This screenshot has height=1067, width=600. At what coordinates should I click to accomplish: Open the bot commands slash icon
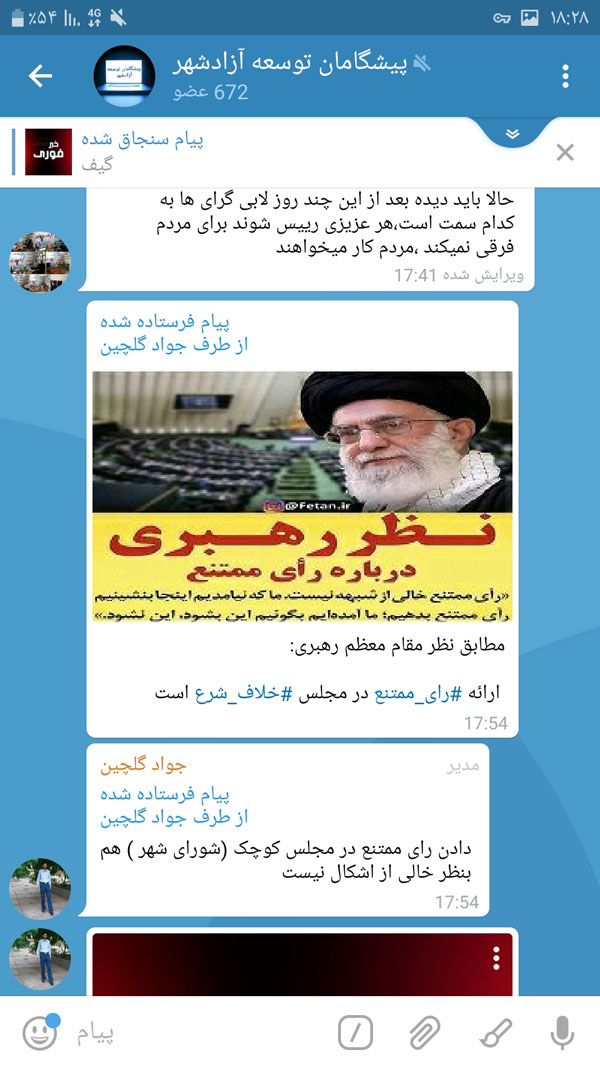click(x=355, y=1032)
